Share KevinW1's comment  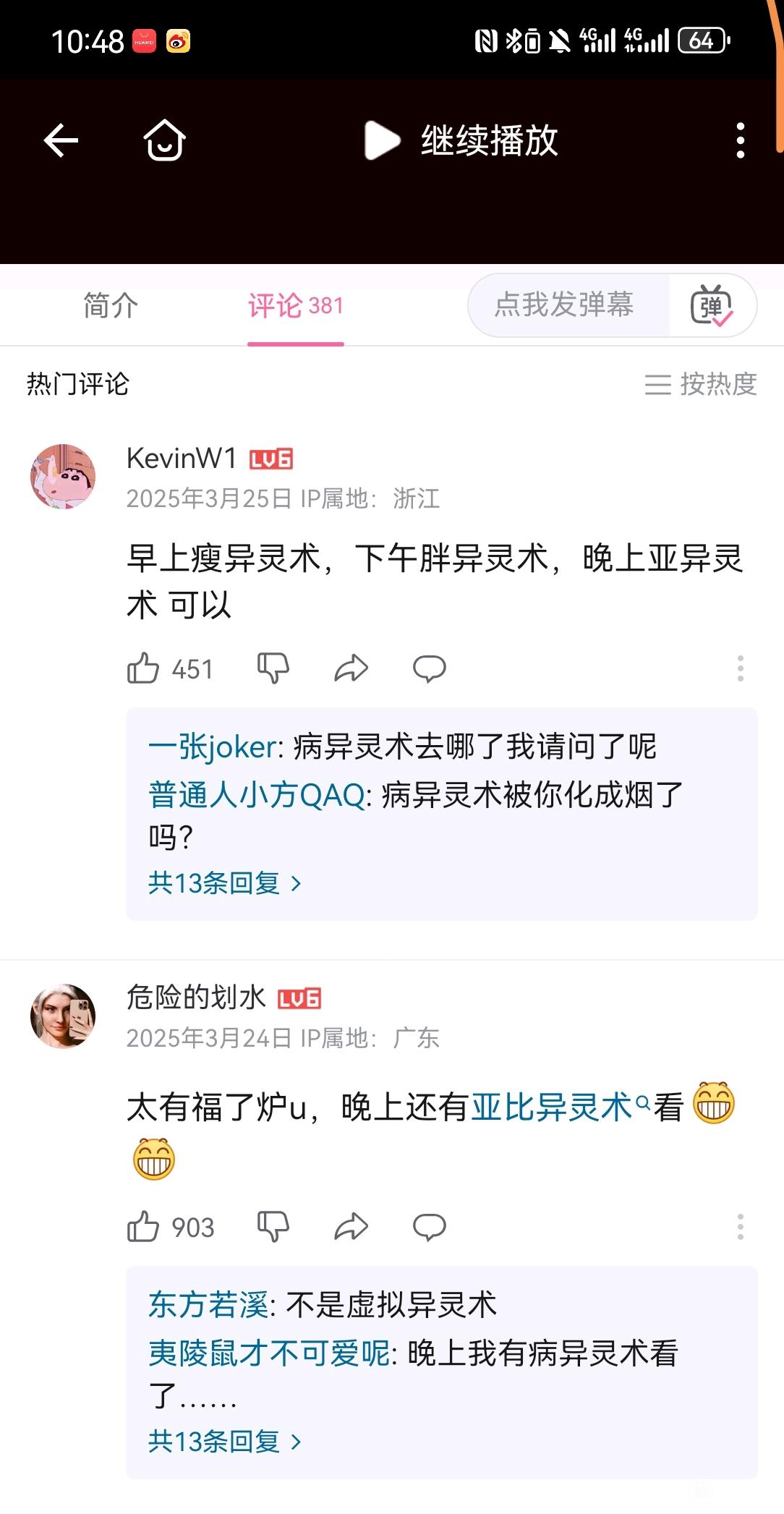pos(351,668)
